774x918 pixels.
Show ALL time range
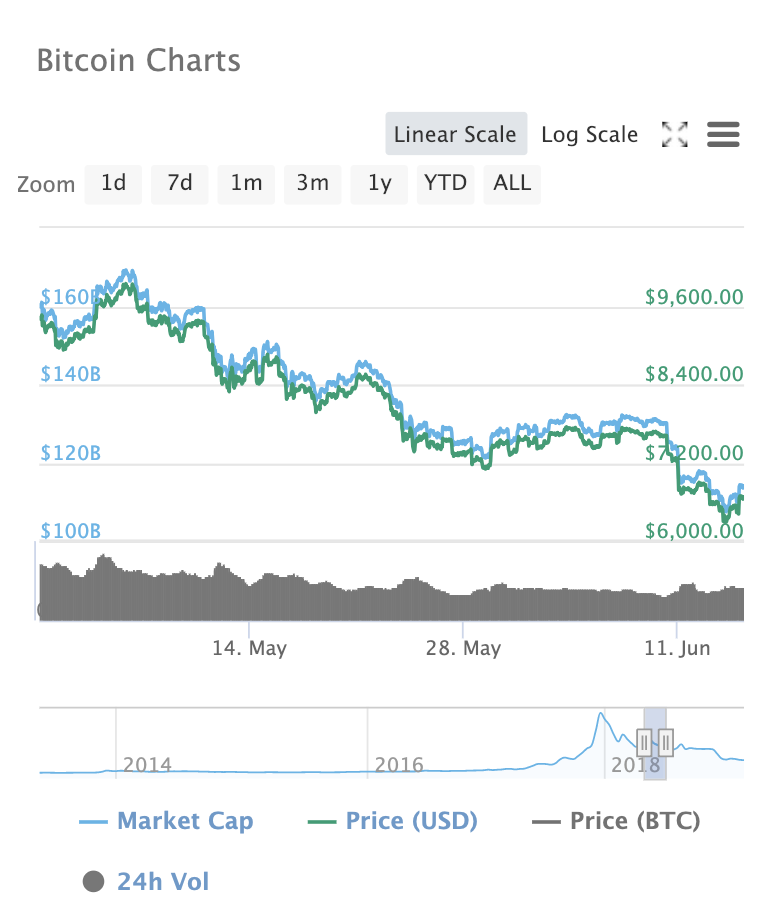512,184
